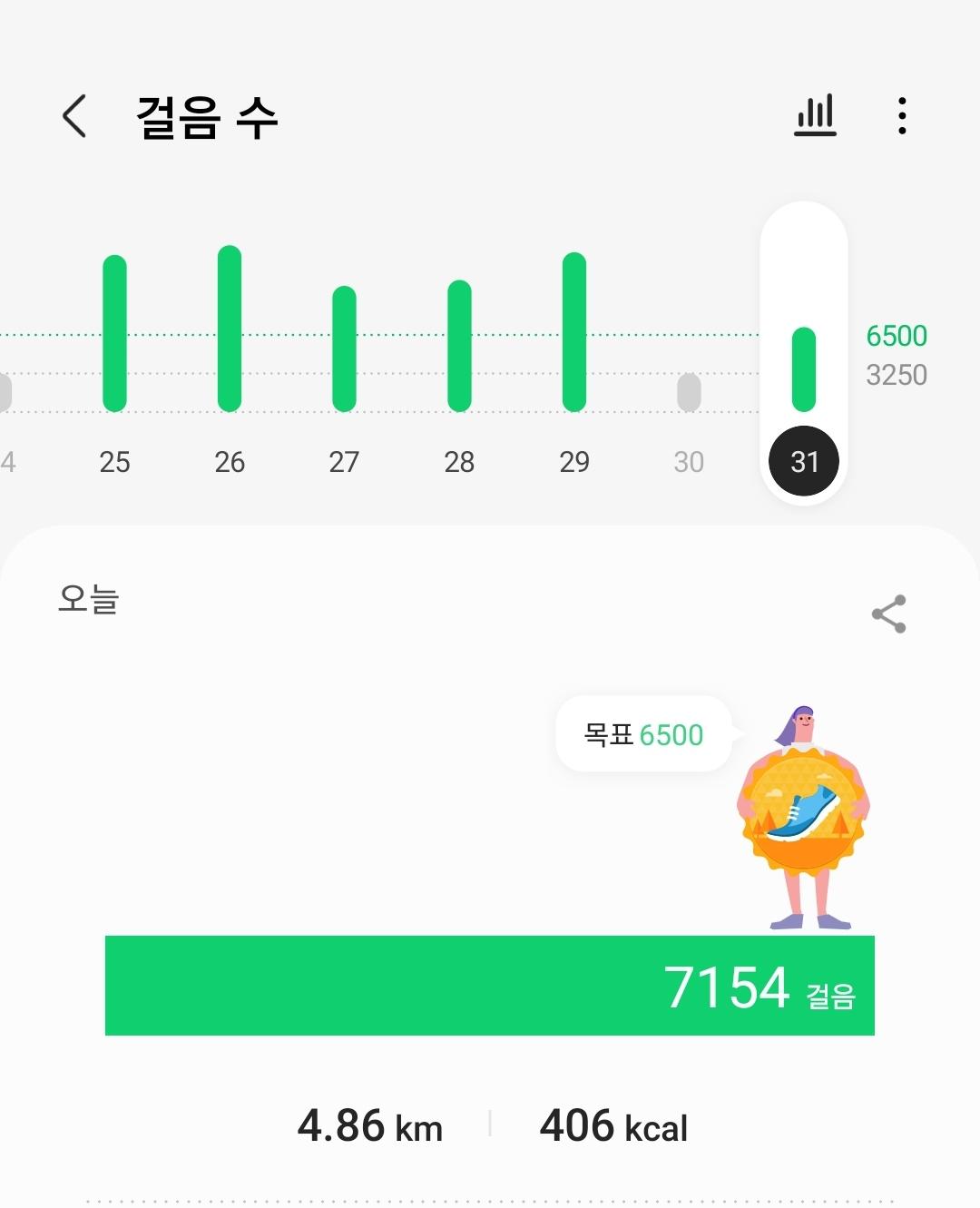Select day 28 in the step chart

(x=459, y=363)
